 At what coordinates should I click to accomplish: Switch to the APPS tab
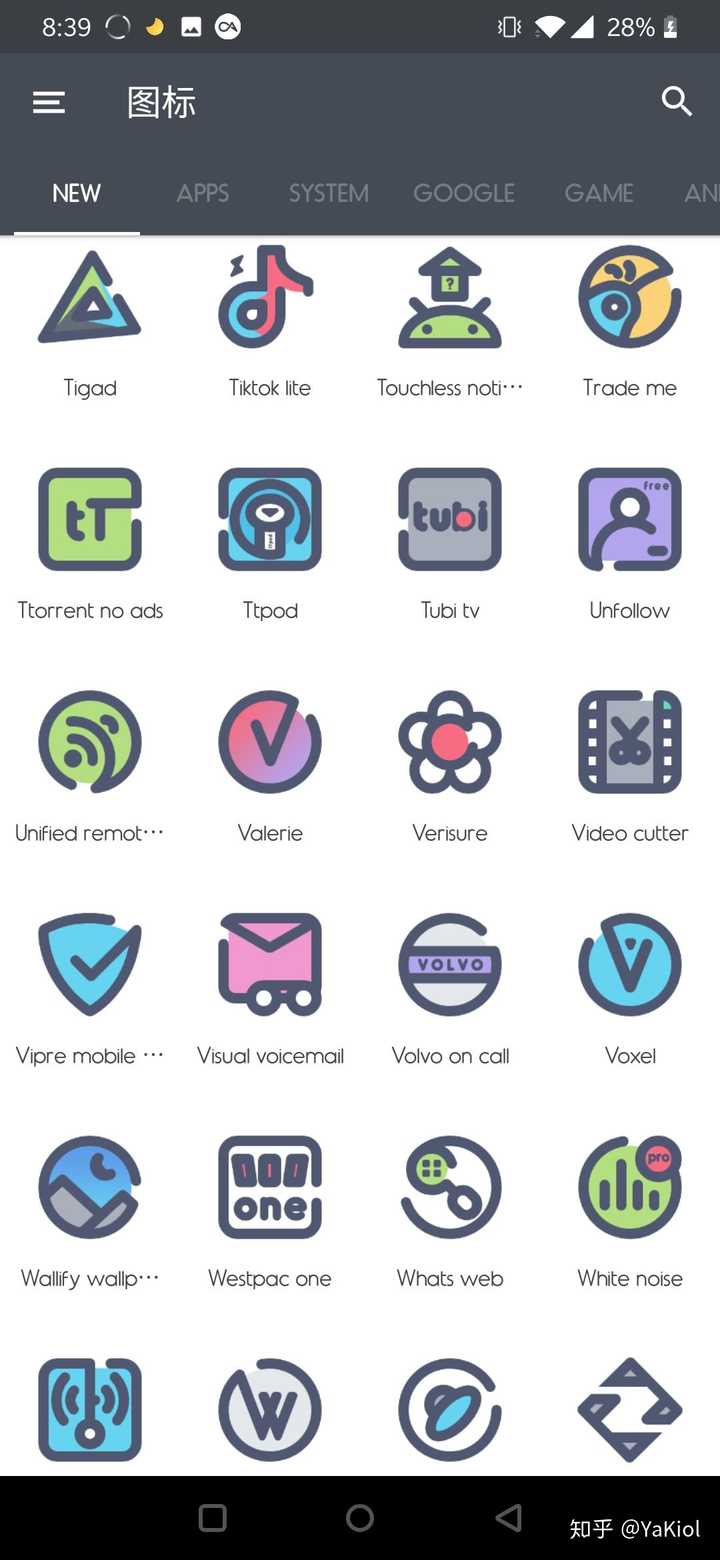(202, 193)
